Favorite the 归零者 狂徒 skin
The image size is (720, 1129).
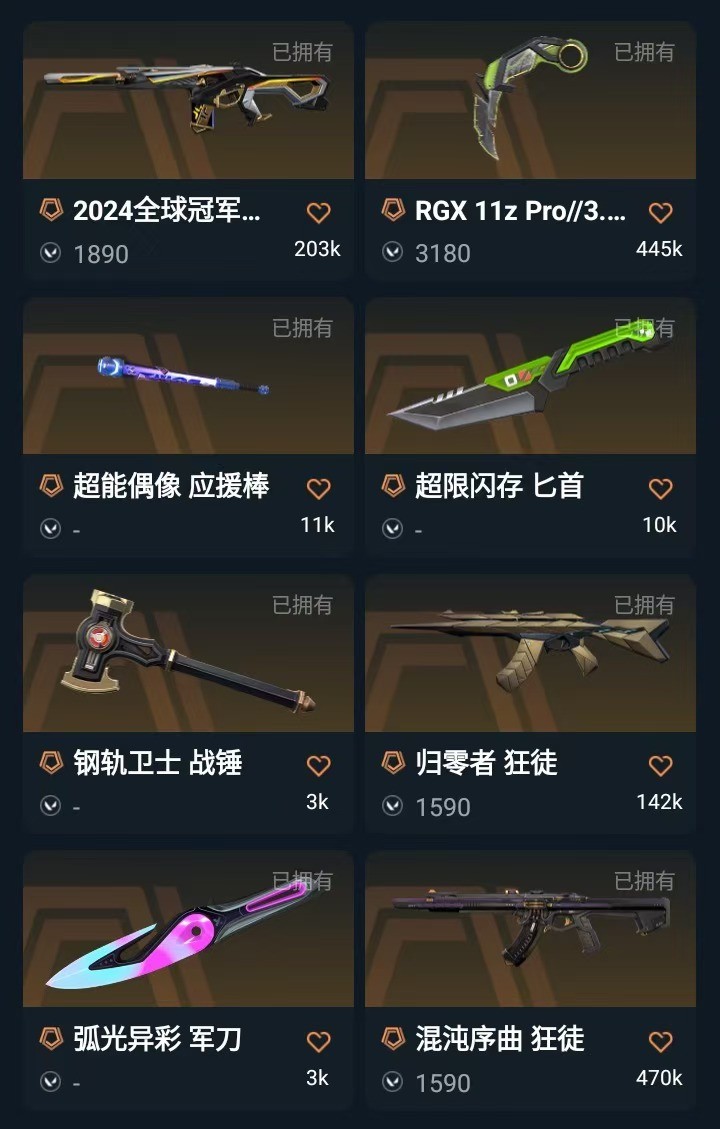[x=660, y=765]
